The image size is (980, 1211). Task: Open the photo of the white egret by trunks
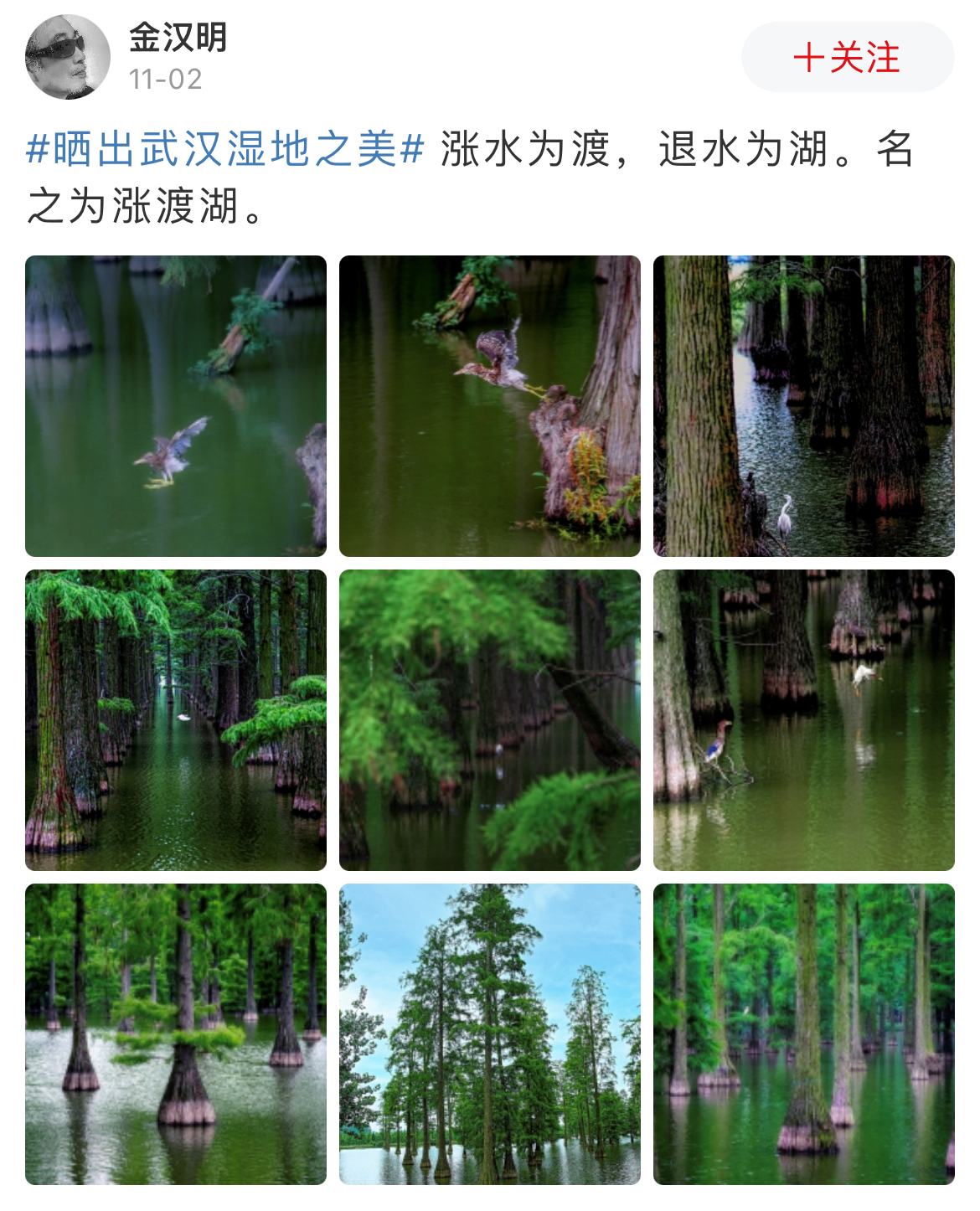click(804, 406)
